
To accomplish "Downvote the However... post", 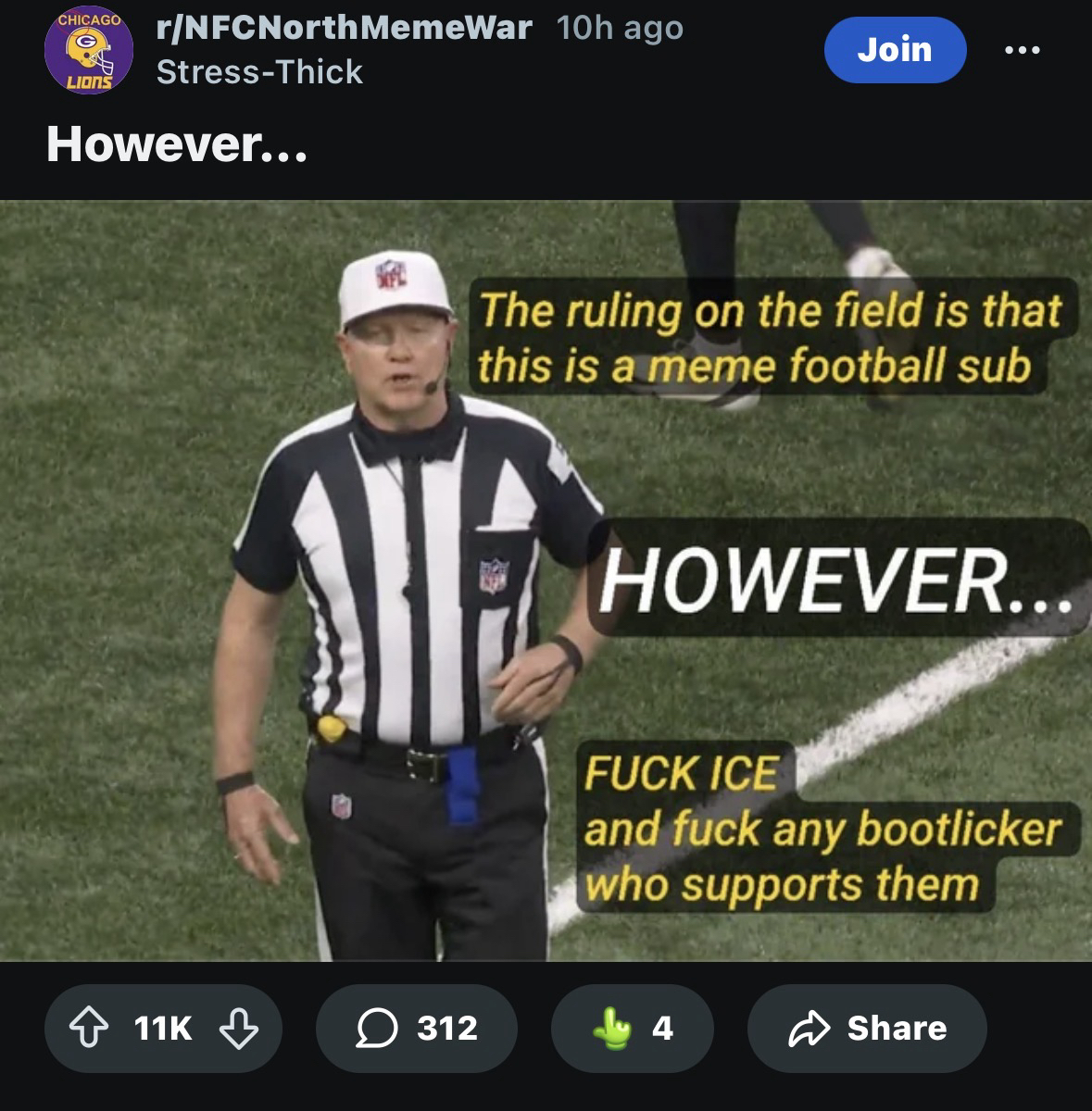I will coord(238,1029).
